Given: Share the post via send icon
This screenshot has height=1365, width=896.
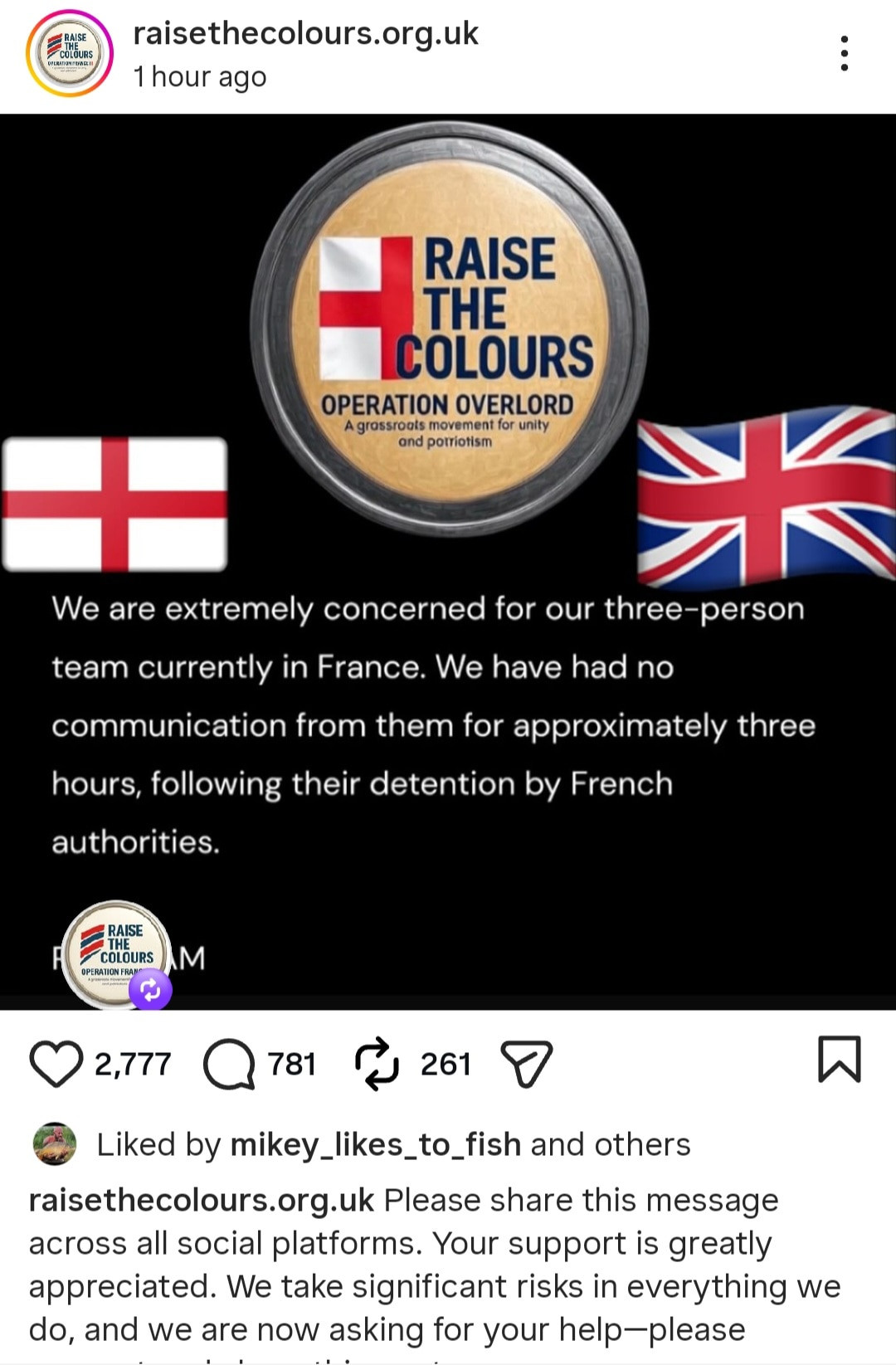Looking at the screenshot, I should point(527,1063).
